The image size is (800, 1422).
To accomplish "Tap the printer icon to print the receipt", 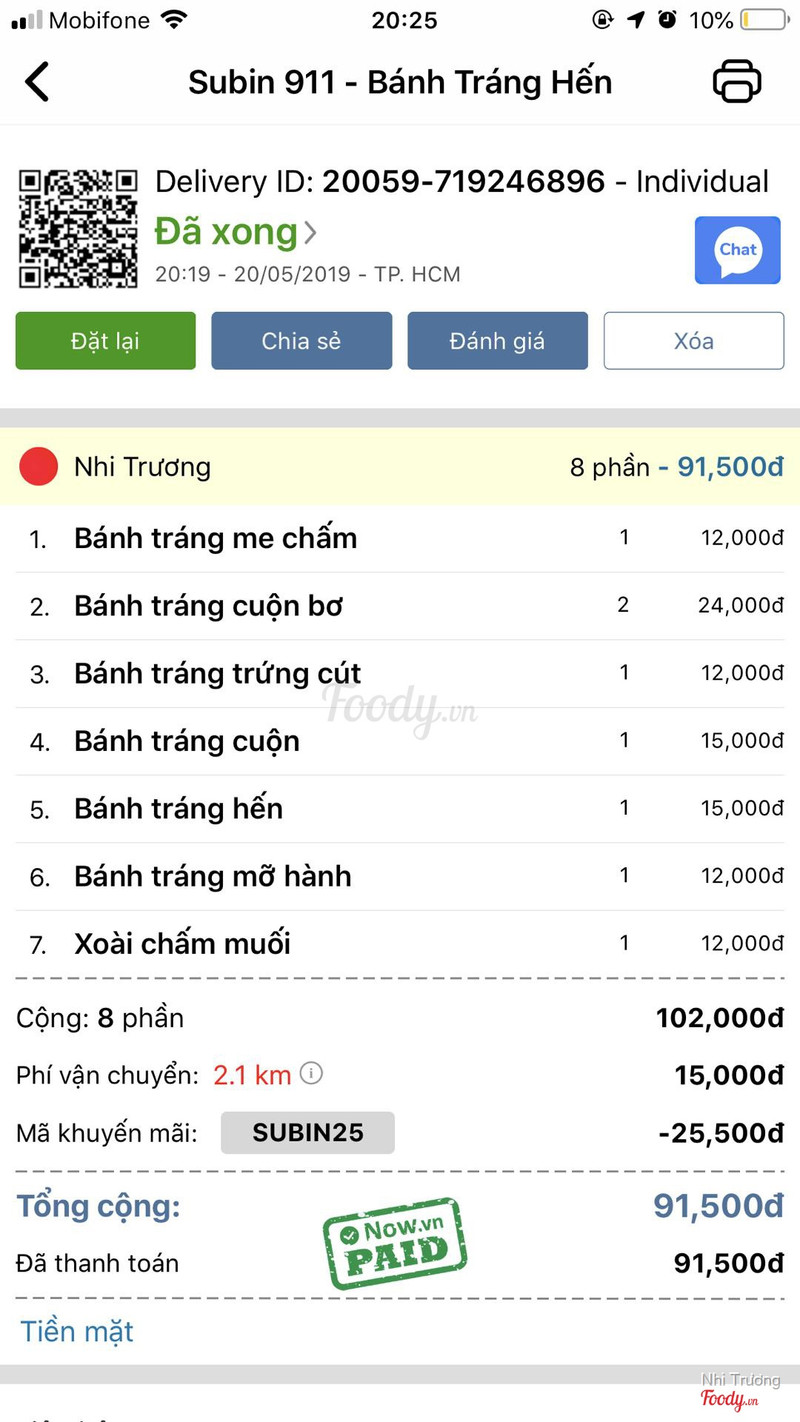I will (x=737, y=81).
